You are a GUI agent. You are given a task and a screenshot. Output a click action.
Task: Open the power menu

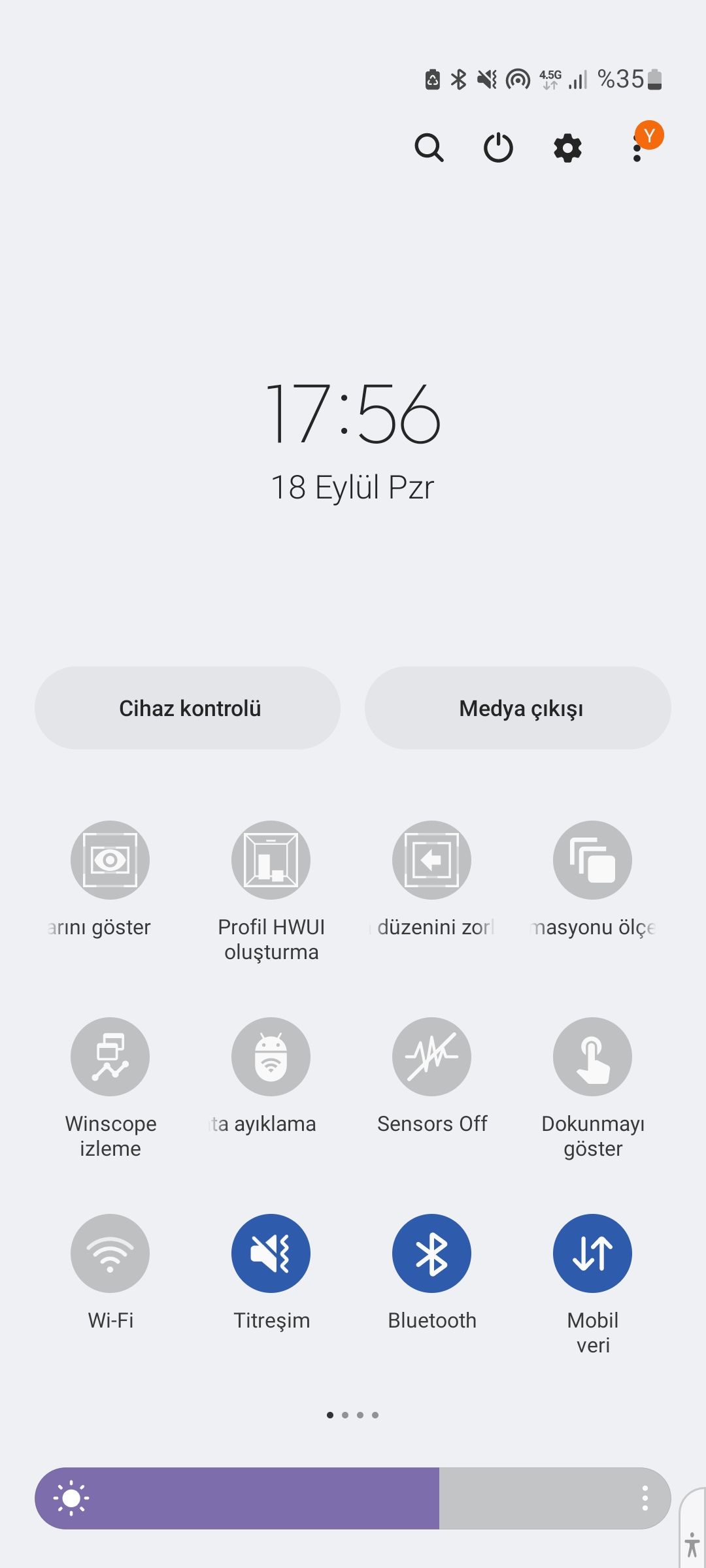coord(497,147)
